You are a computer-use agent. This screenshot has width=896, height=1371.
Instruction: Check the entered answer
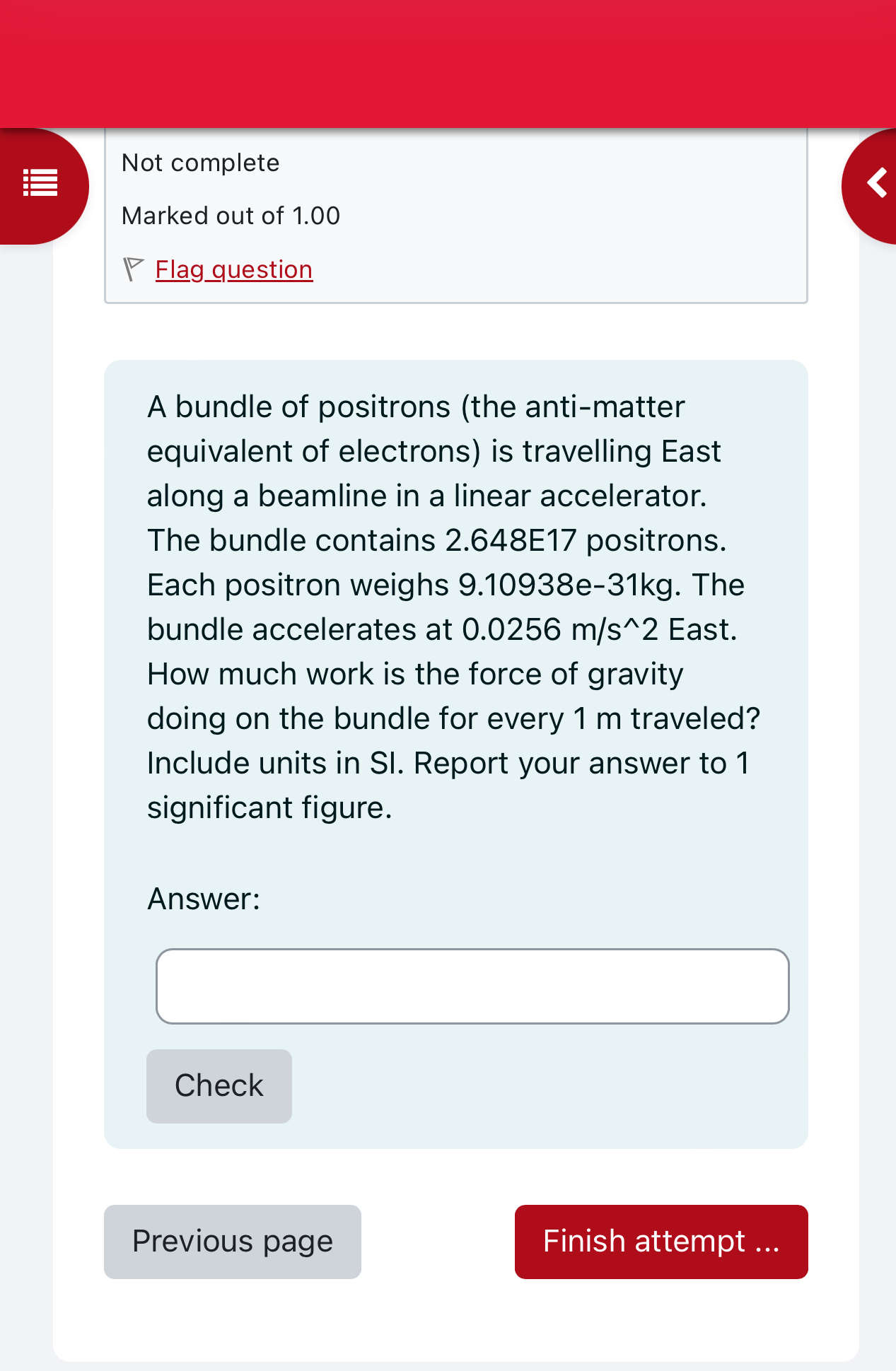click(219, 1085)
